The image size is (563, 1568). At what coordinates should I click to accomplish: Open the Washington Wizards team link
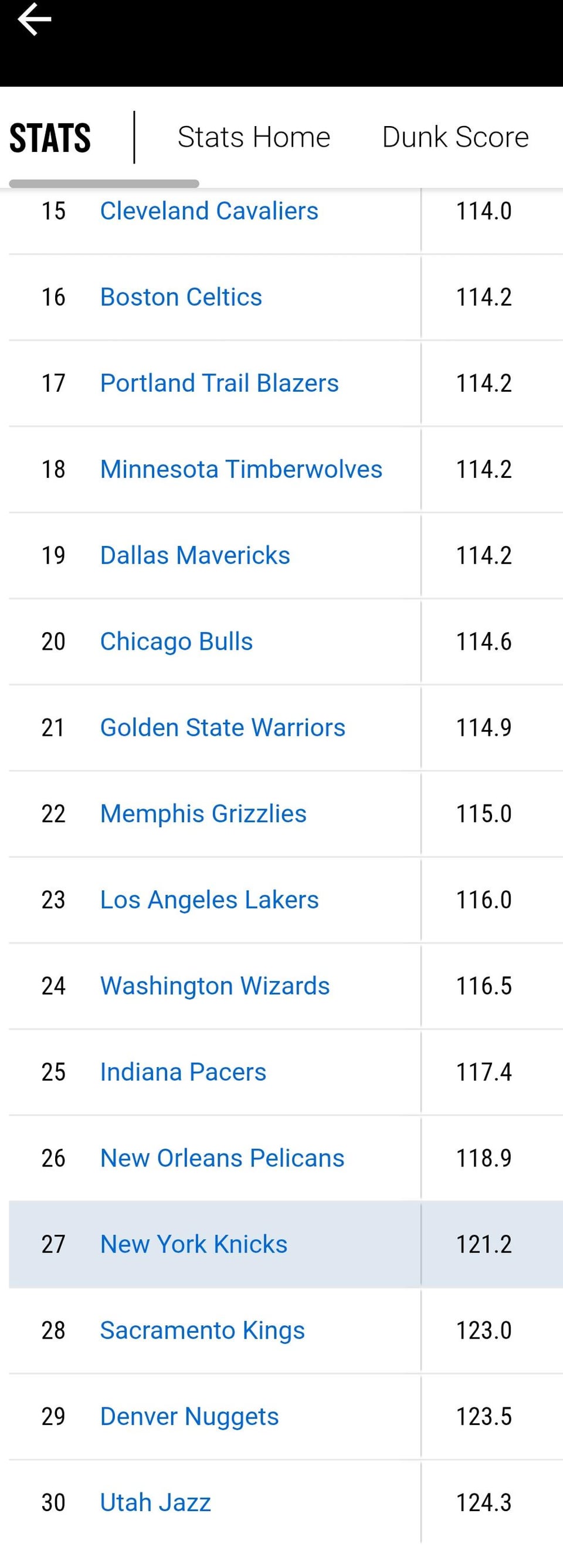[x=214, y=986]
